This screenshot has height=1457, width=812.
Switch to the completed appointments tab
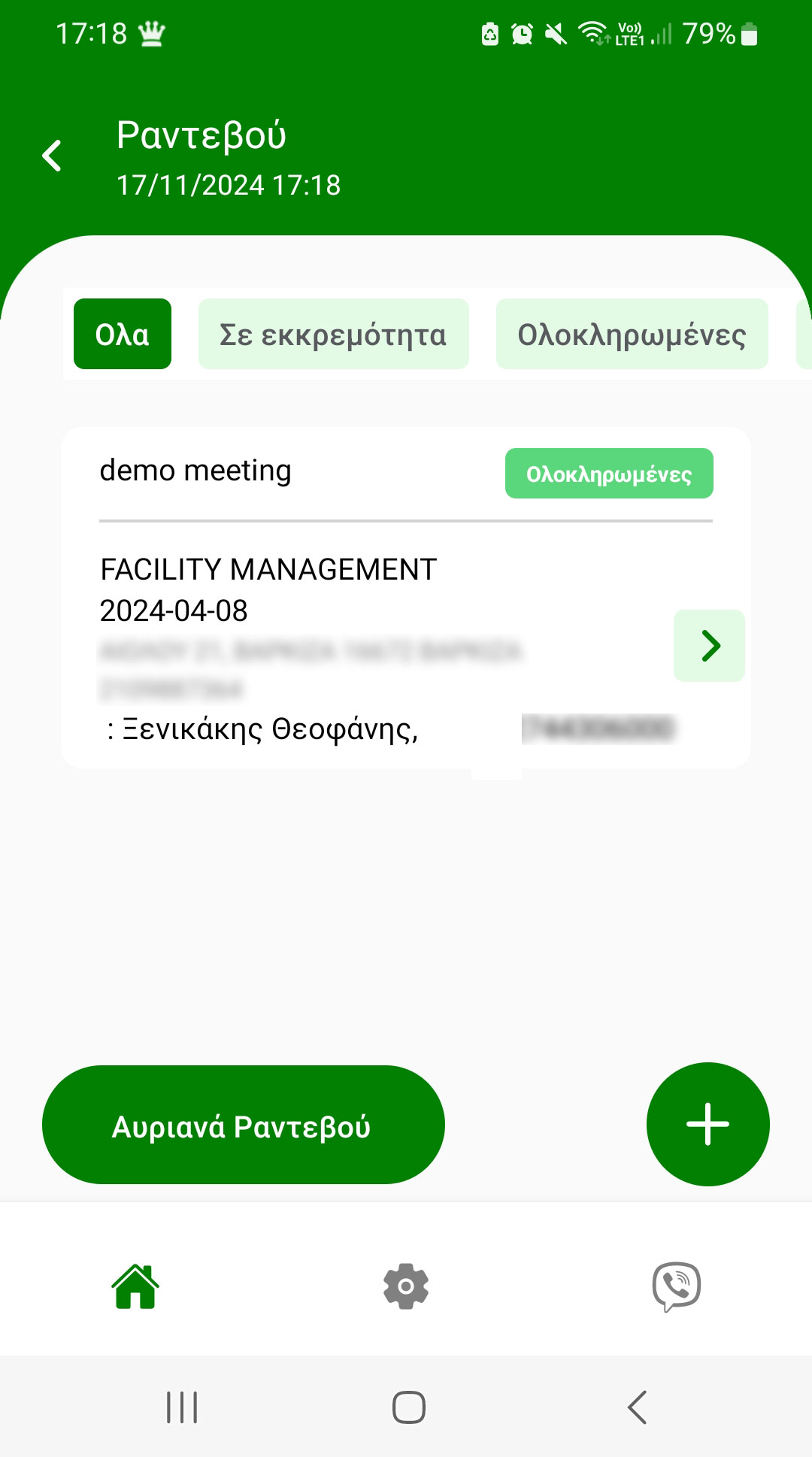pyautogui.click(x=632, y=333)
